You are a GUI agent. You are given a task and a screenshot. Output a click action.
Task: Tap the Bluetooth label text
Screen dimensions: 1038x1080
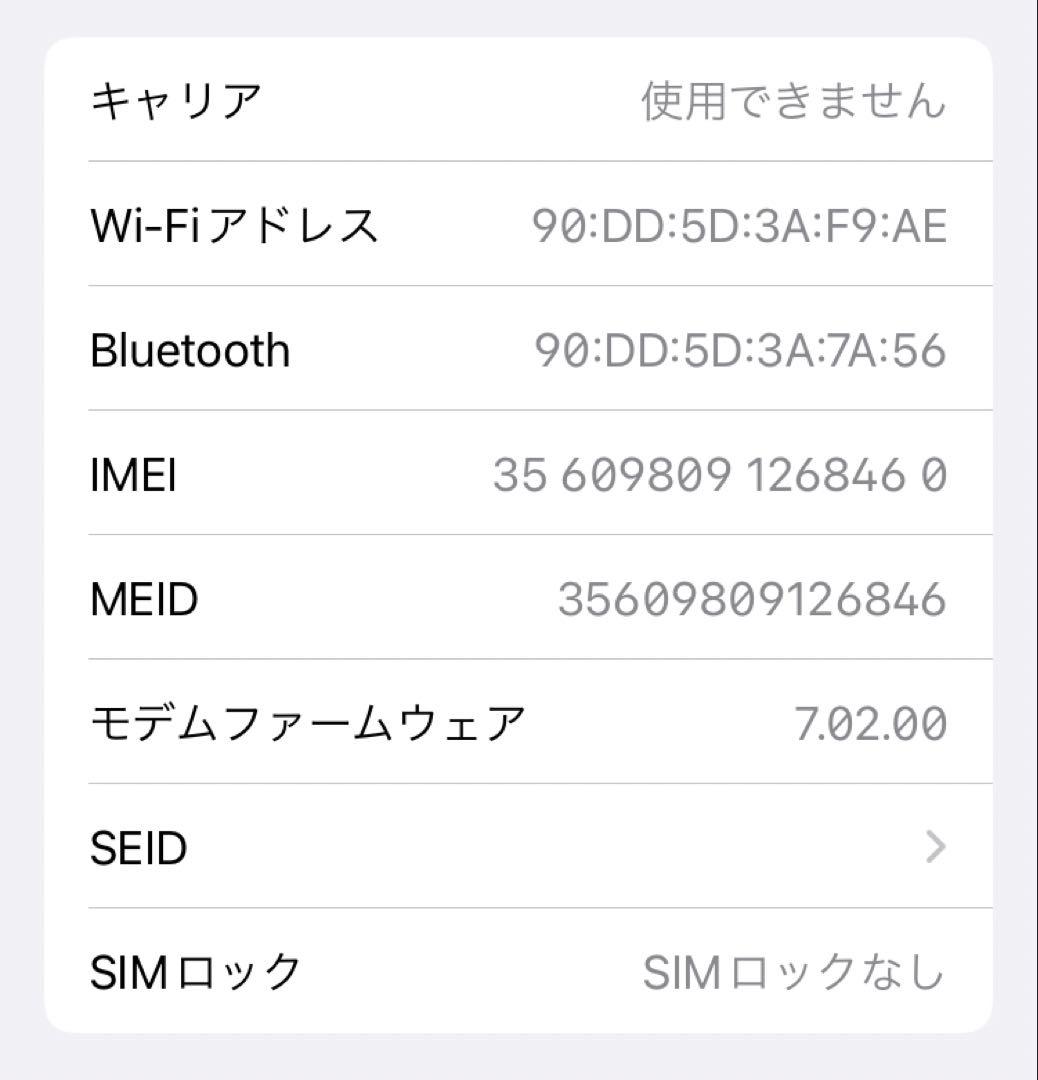(x=190, y=350)
